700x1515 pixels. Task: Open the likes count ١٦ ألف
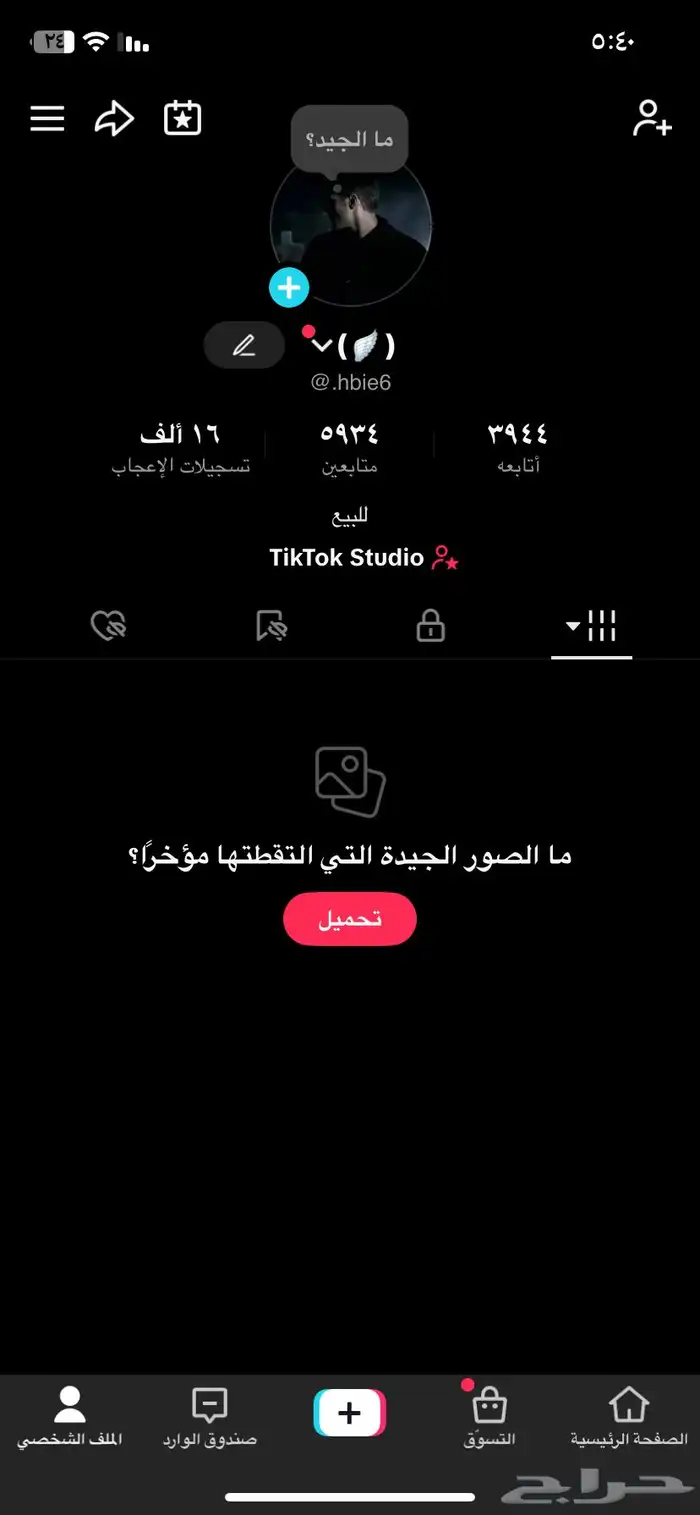181,446
